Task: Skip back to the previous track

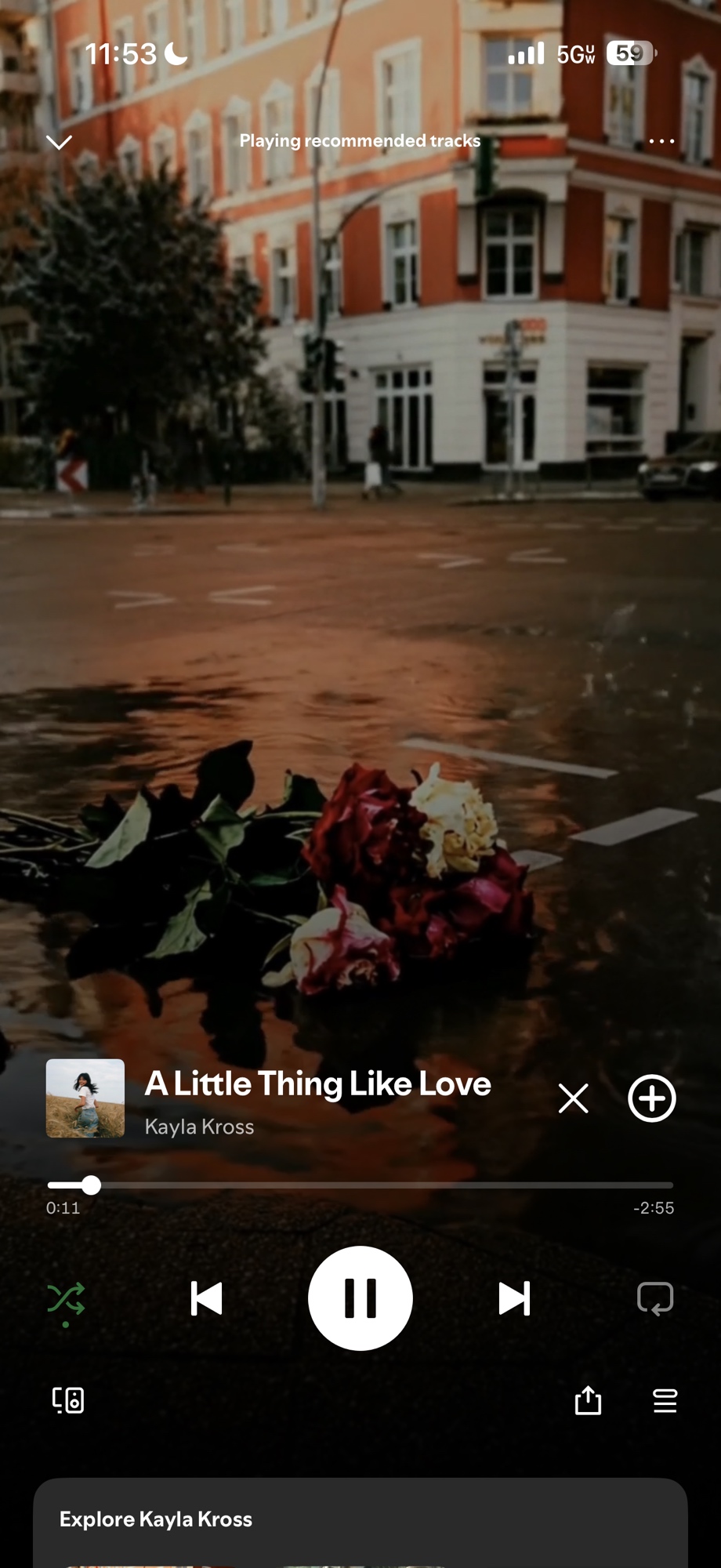Action: [x=207, y=1298]
